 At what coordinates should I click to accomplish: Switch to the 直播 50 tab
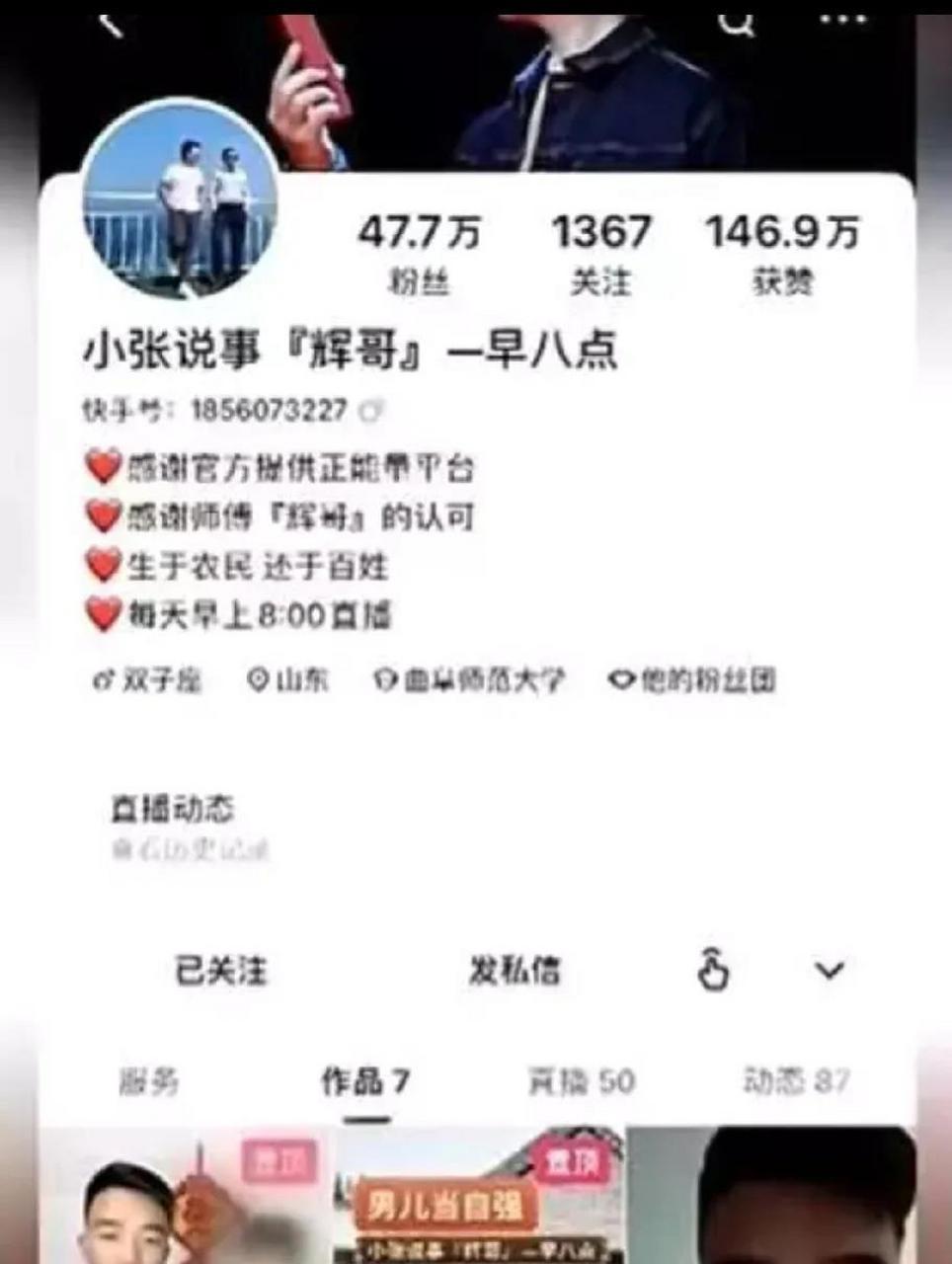click(x=581, y=1082)
